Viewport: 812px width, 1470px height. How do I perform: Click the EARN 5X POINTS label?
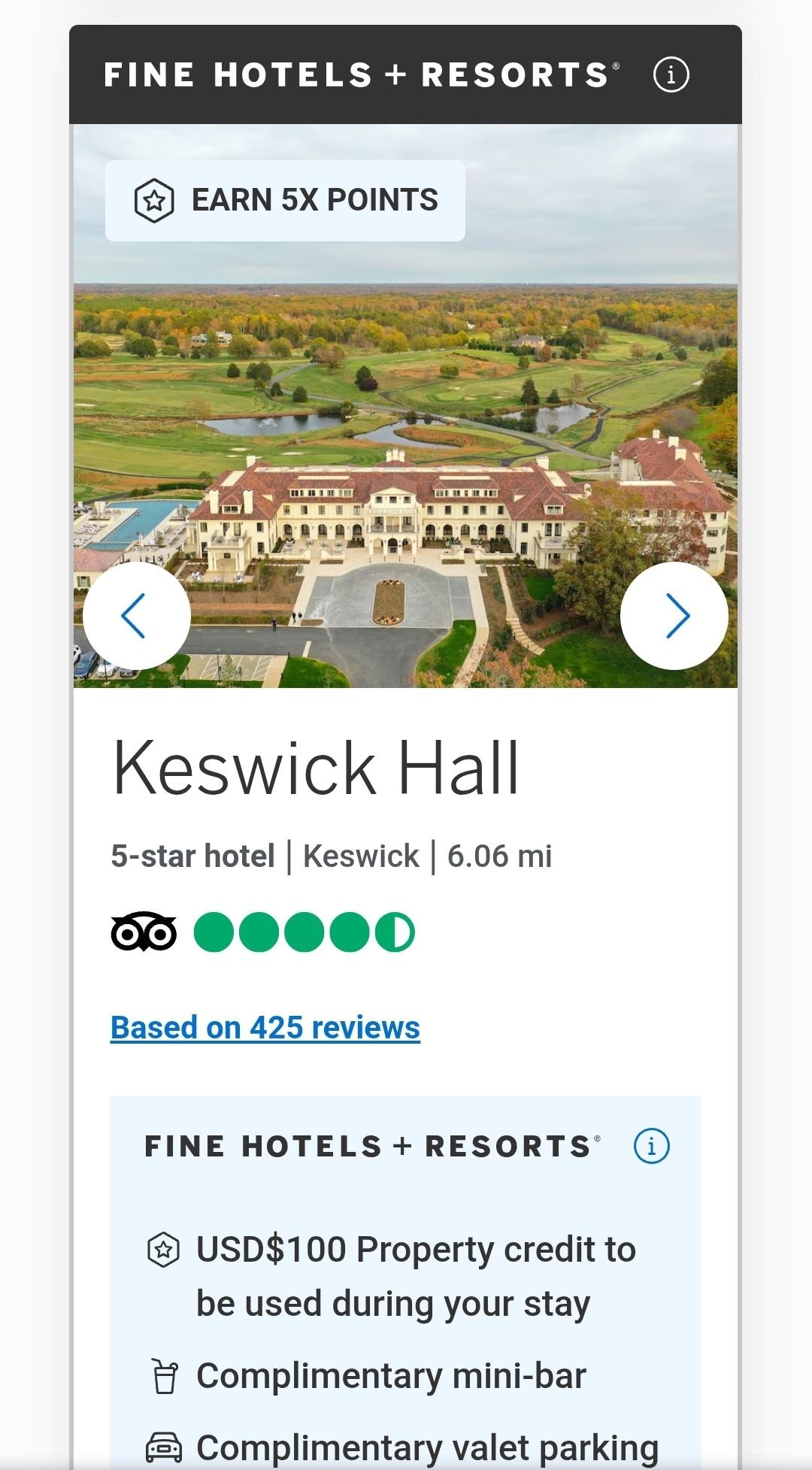(x=314, y=200)
